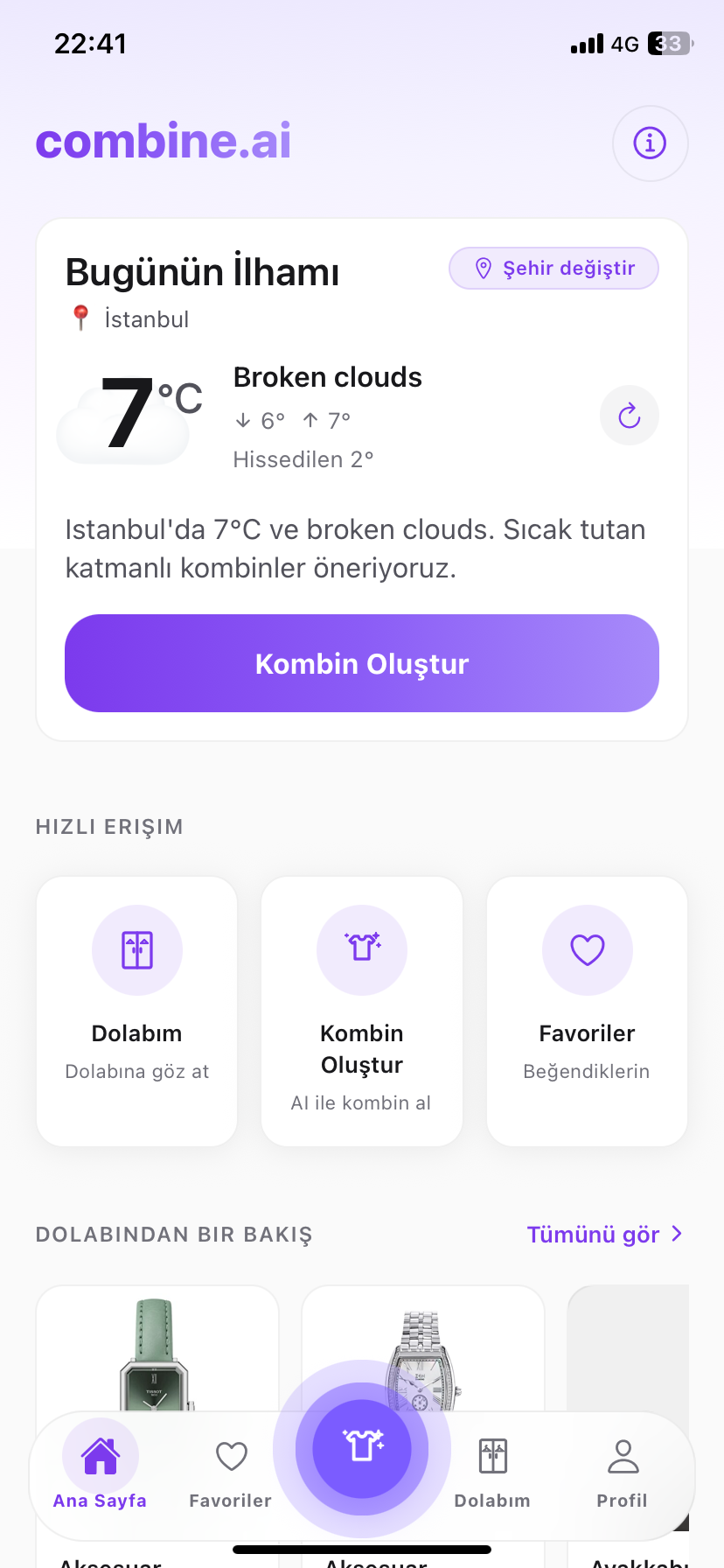Viewport: 724px width, 1568px height.
Task: Tap the purple Kombin Oluştur button
Action: point(362,663)
